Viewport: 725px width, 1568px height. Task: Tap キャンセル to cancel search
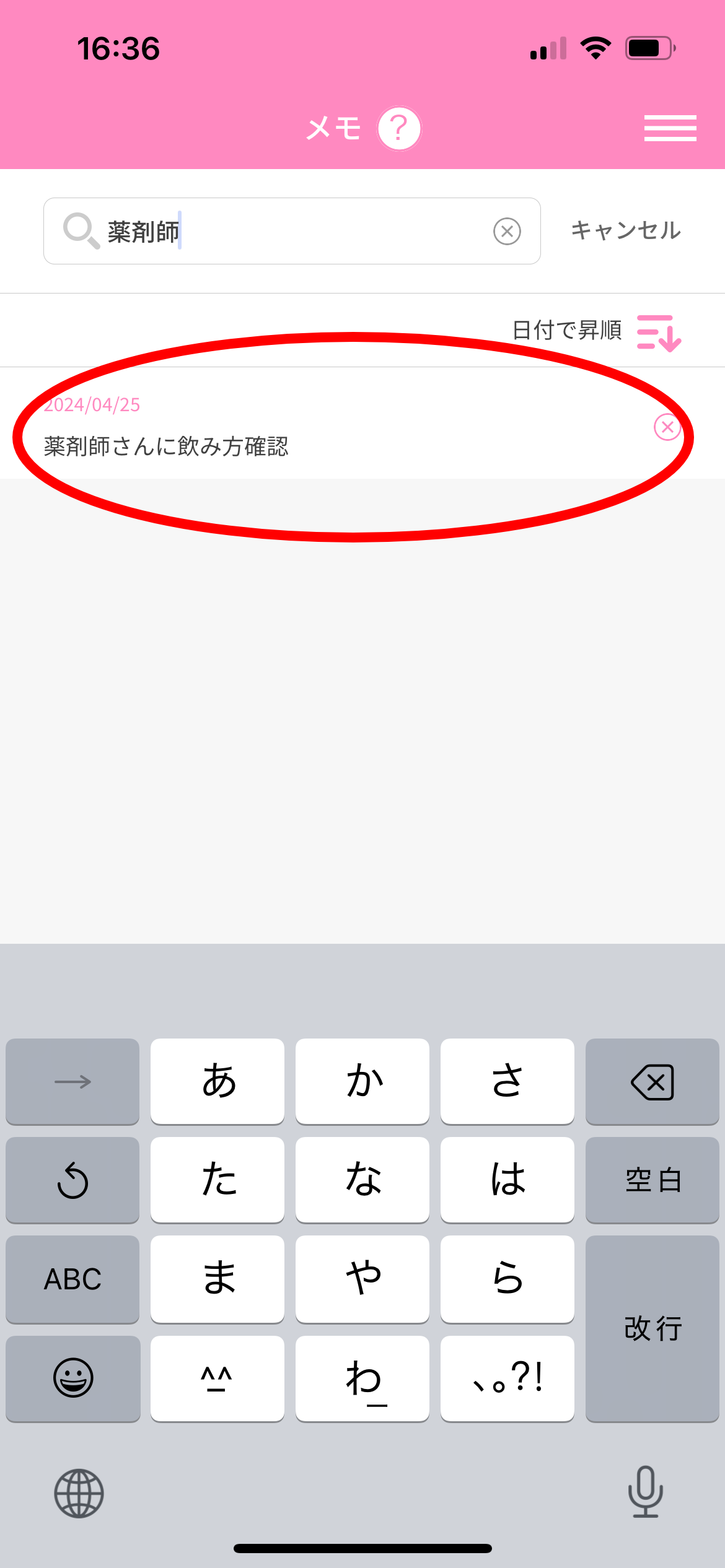(x=626, y=230)
